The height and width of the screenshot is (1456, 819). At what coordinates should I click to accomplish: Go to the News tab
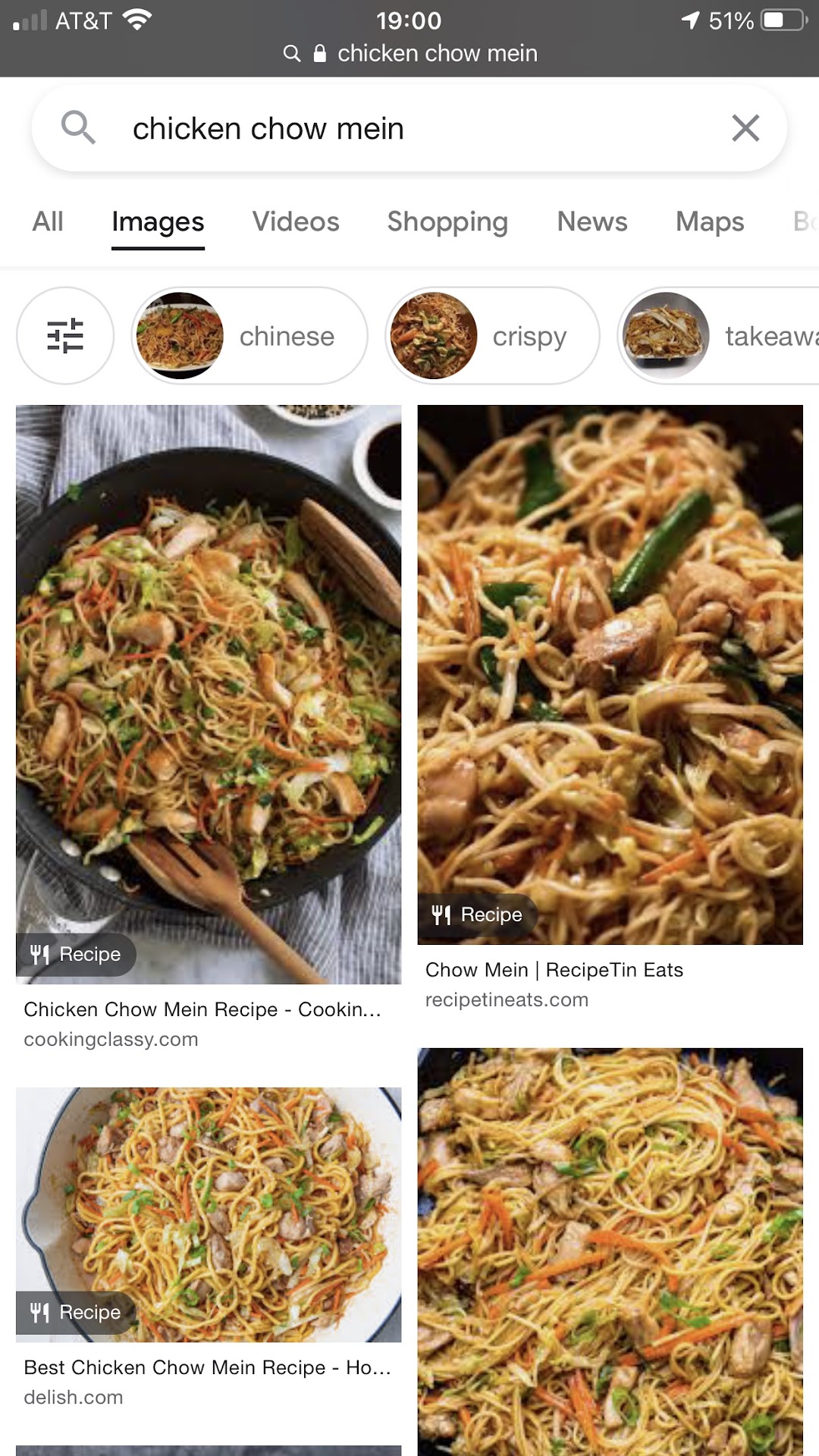[591, 221]
